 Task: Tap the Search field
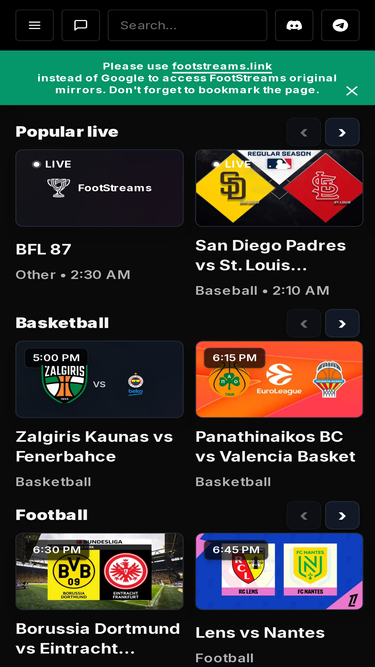[x=187, y=26]
